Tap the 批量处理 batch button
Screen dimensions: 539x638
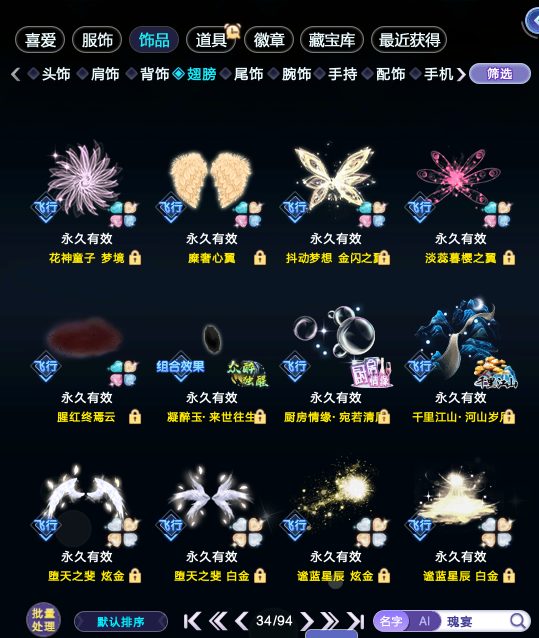43,620
